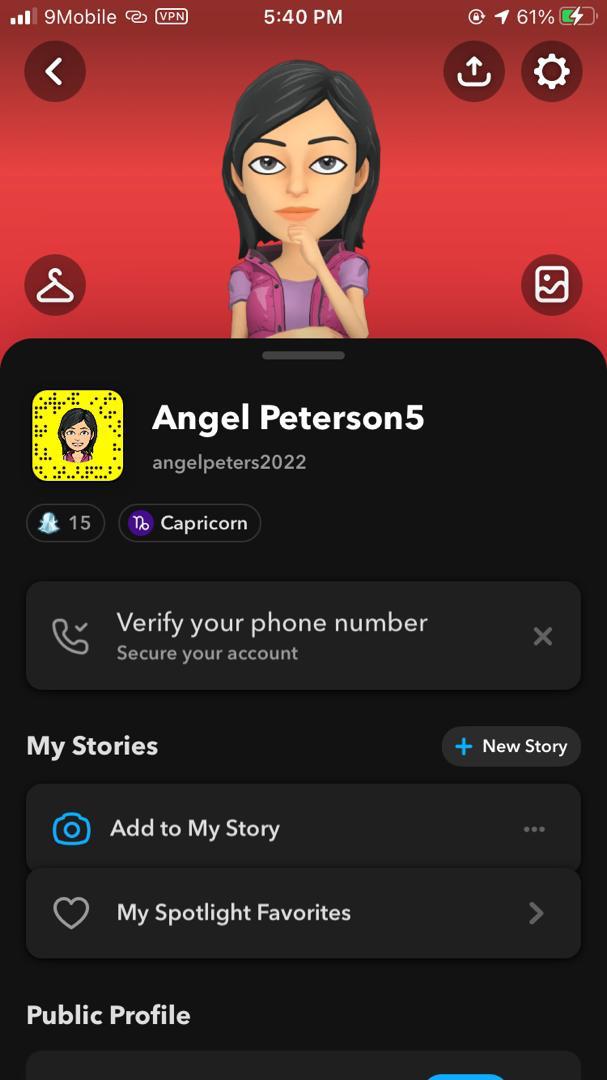Screen dimensions: 607x1080
Task: Select Add to My Story
Action: tap(195, 828)
